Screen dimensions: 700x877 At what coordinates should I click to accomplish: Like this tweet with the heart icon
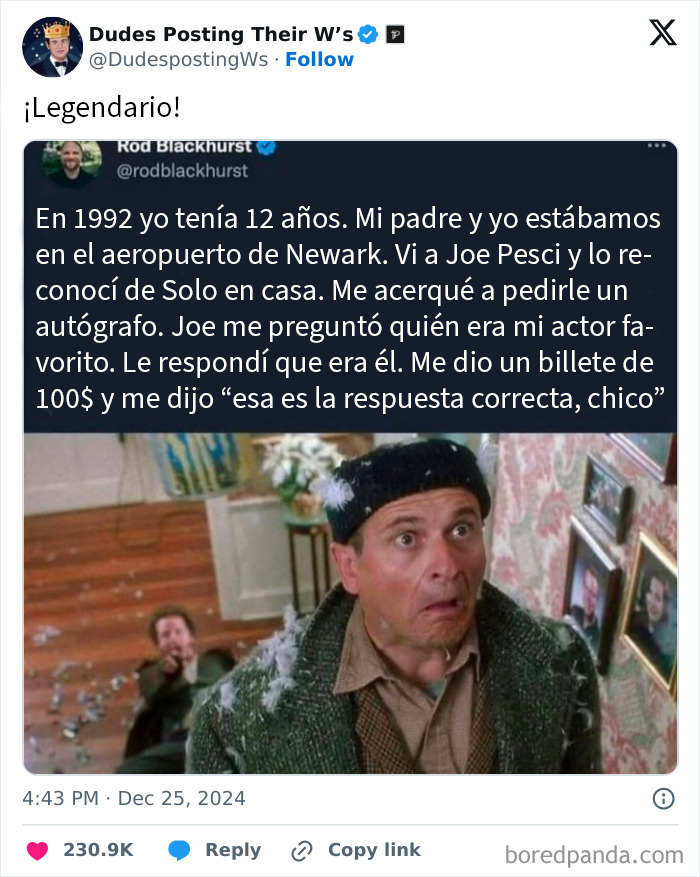[37, 850]
